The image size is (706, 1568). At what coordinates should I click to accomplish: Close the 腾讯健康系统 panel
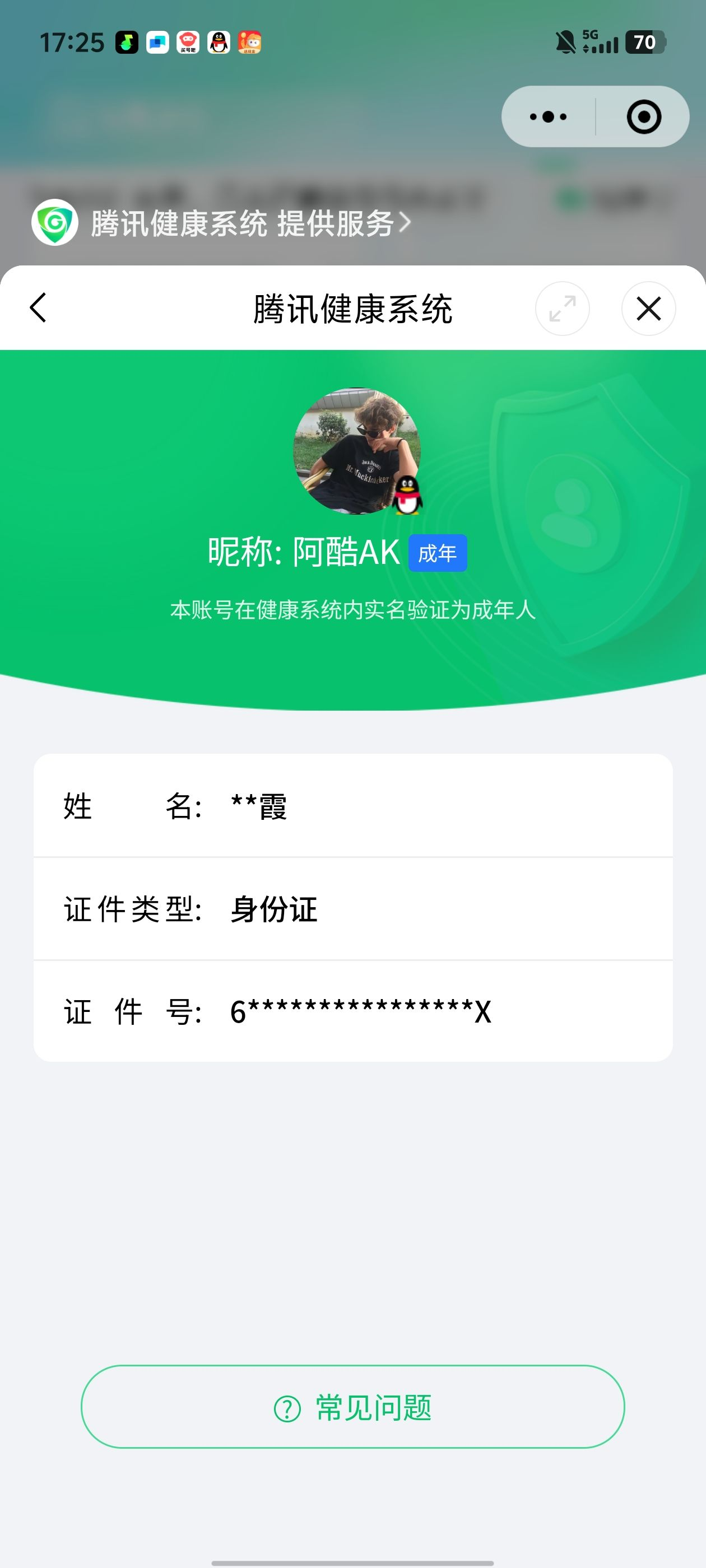coord(648,309)
